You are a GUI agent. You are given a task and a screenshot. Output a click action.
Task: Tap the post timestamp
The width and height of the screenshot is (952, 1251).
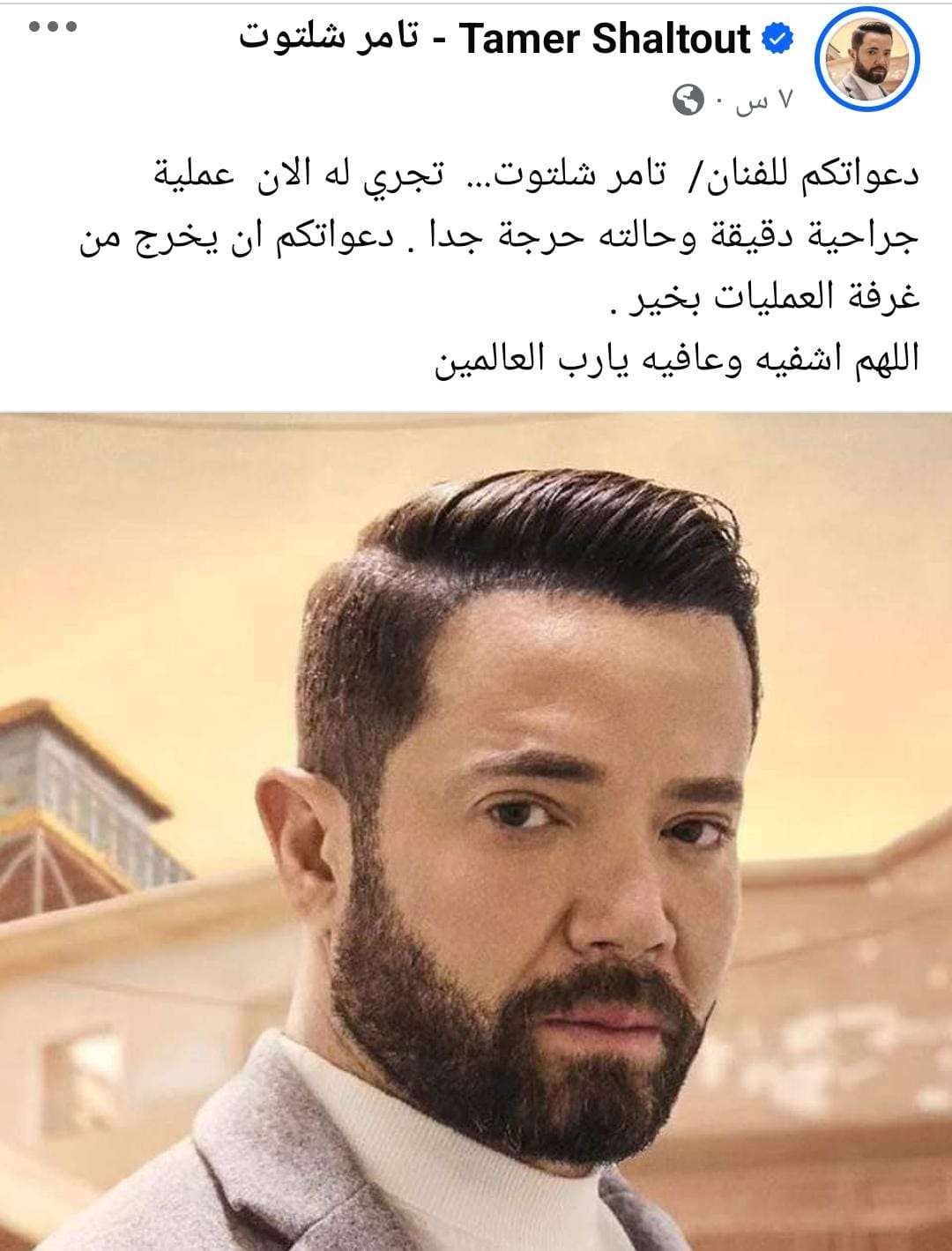tap(754, 101)
